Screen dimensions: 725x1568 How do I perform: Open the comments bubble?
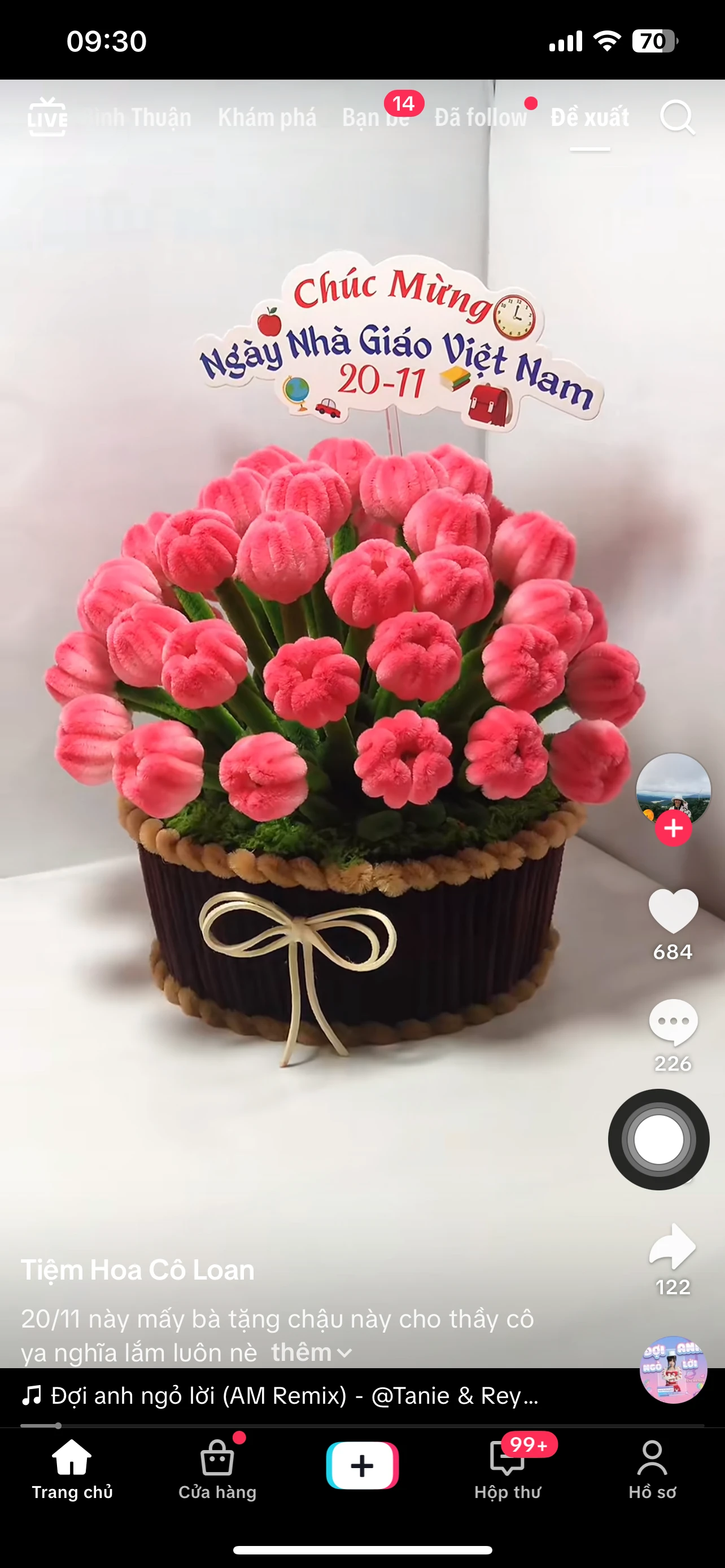(x=672, y=1022)
